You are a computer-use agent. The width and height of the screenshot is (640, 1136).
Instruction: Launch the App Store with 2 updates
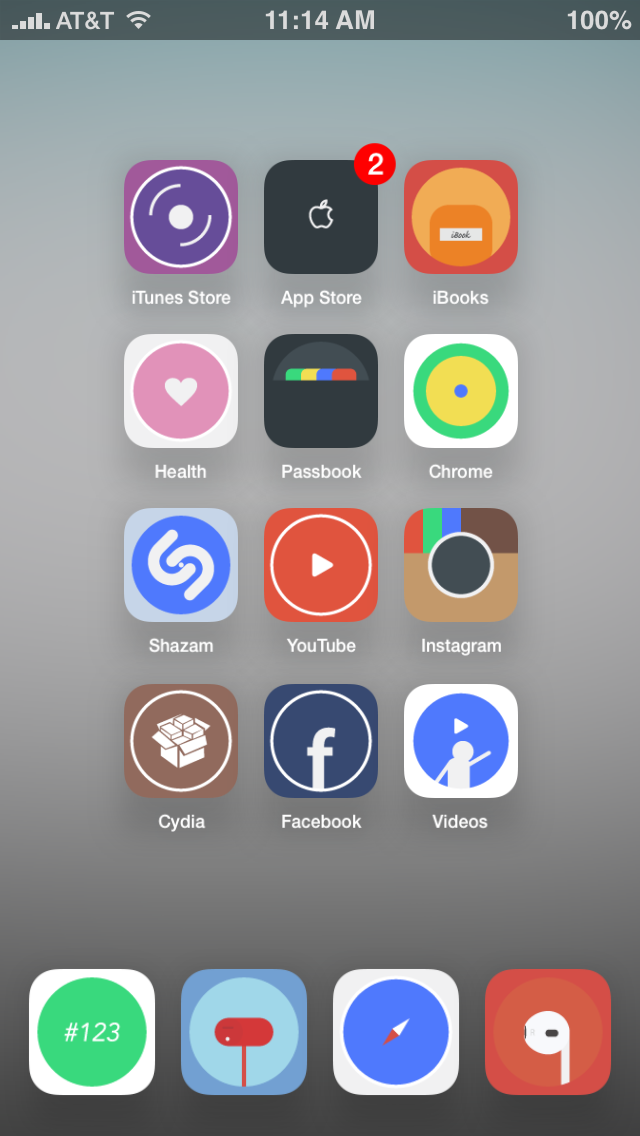321,217
